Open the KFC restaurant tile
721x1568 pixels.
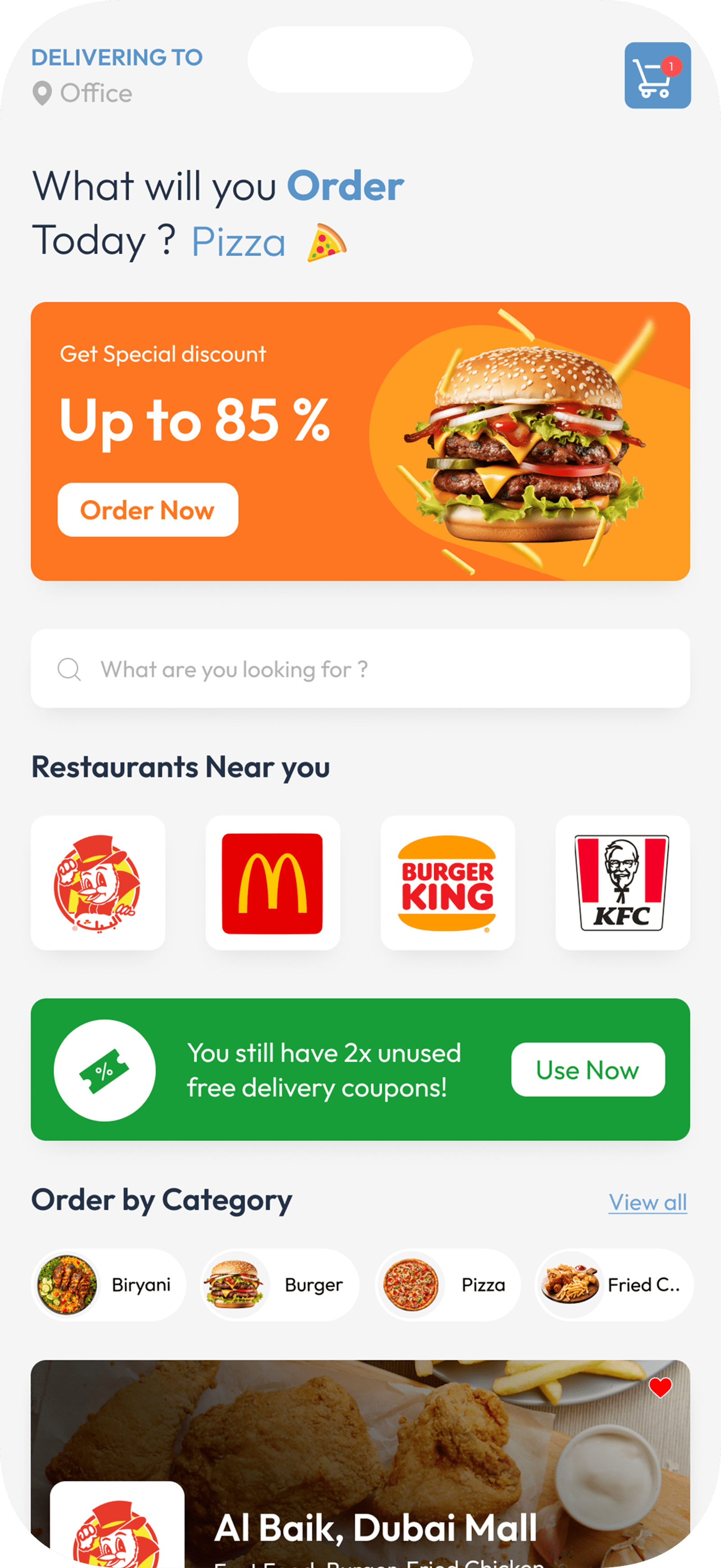tap(622, 882)
